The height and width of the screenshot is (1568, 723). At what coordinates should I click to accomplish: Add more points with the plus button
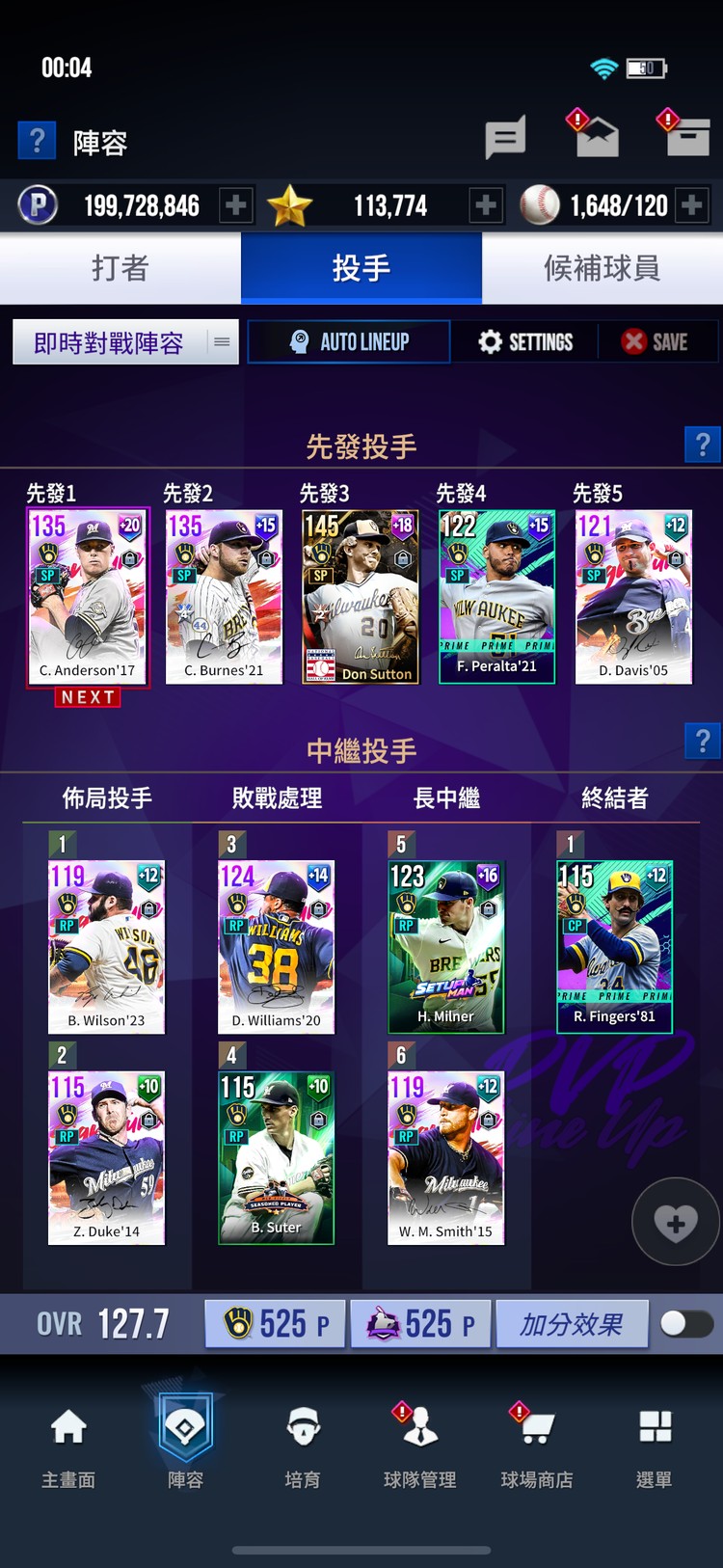tap(236, 205)
